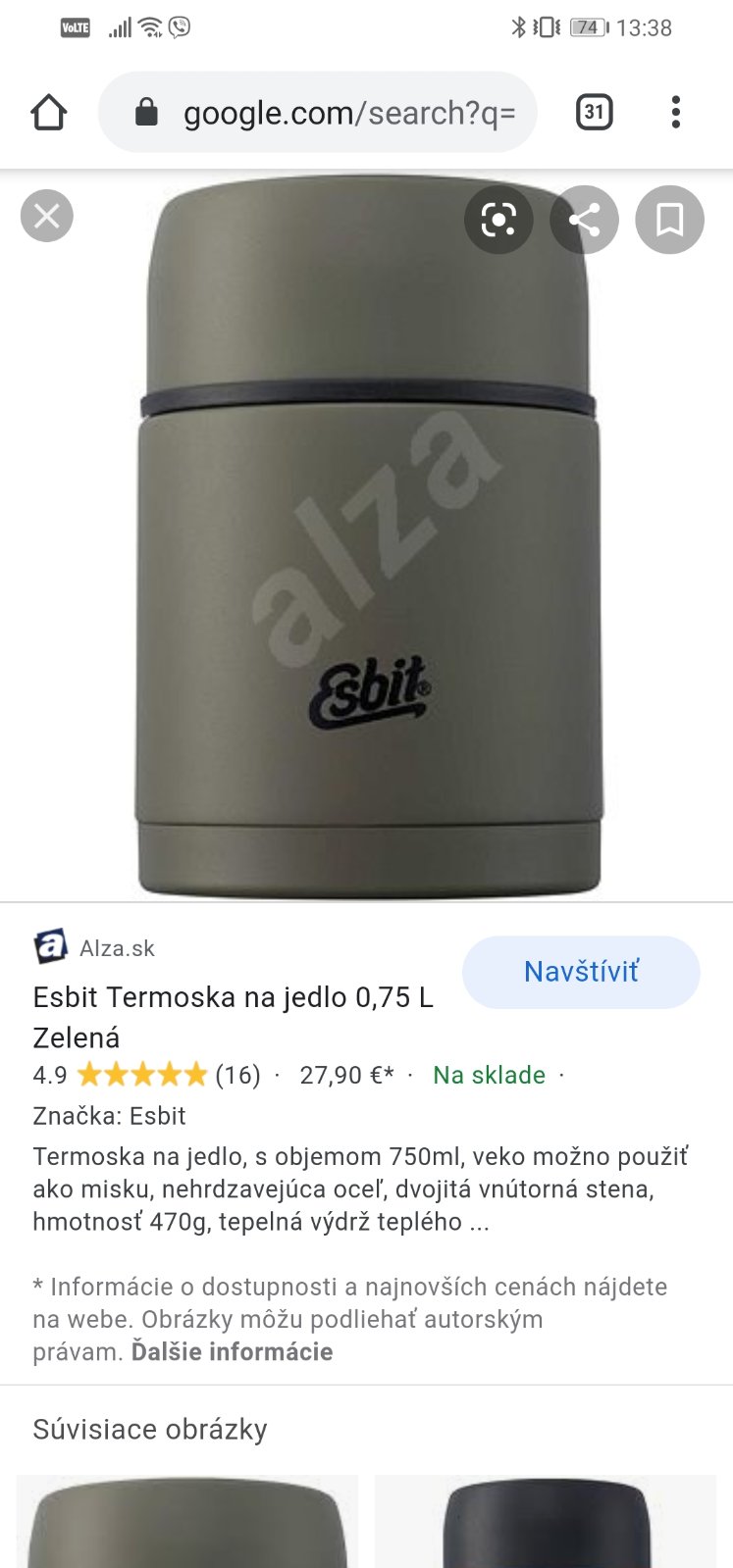The width and height of the screenshot is (733, 1568).
Task: Edit the google.com address bar
Action: click(334, 113)
